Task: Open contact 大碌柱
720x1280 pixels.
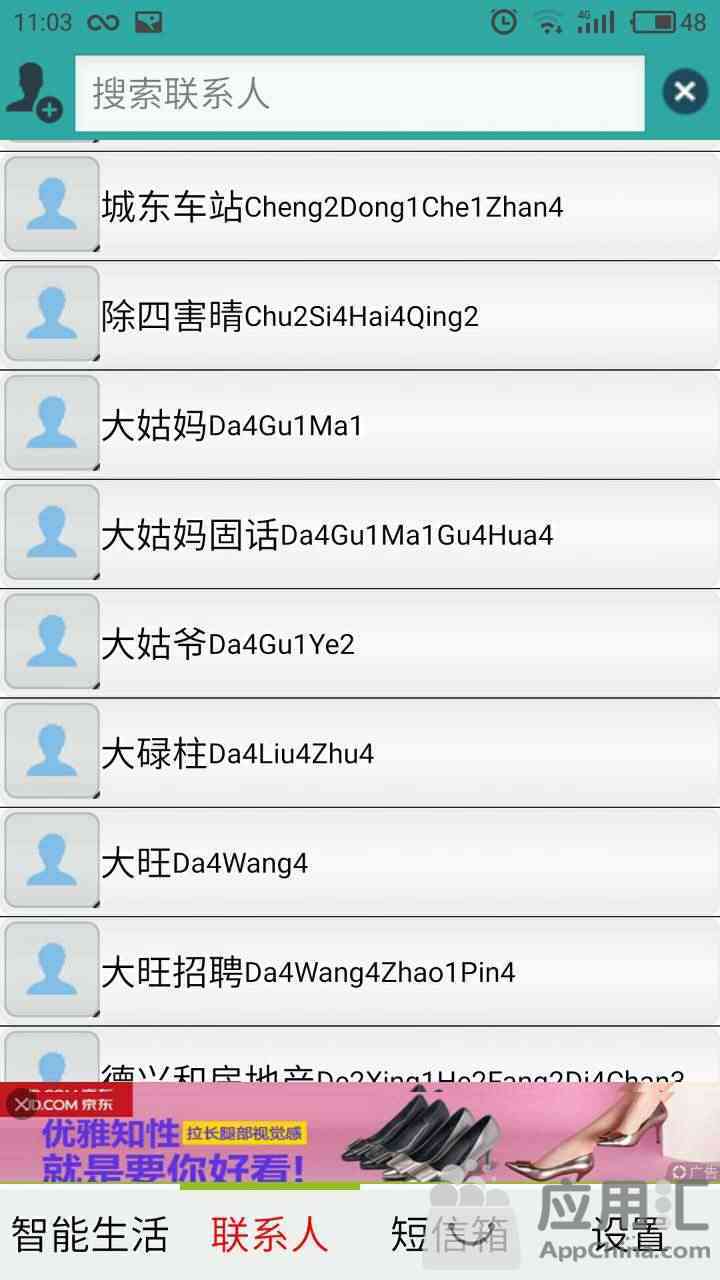Action: 360,752
